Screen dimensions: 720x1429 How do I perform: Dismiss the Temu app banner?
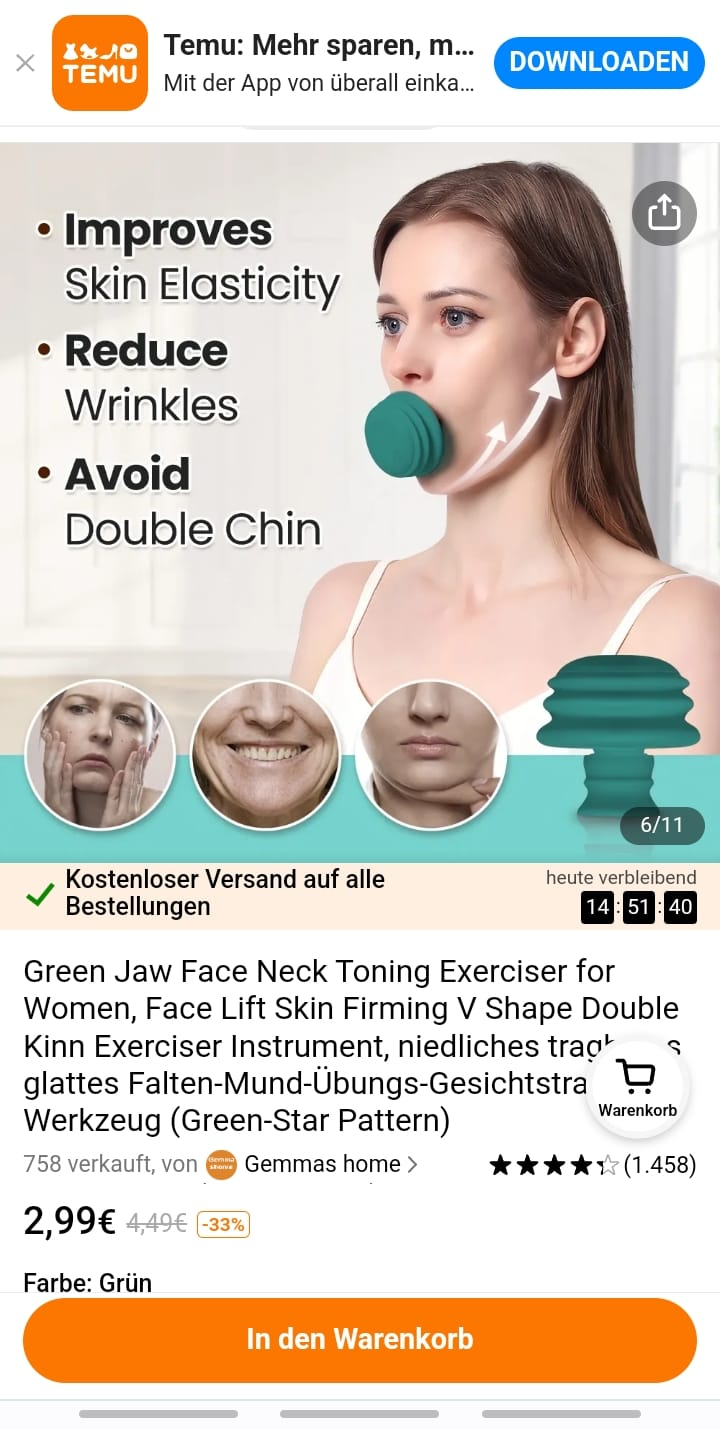point(25,63)
